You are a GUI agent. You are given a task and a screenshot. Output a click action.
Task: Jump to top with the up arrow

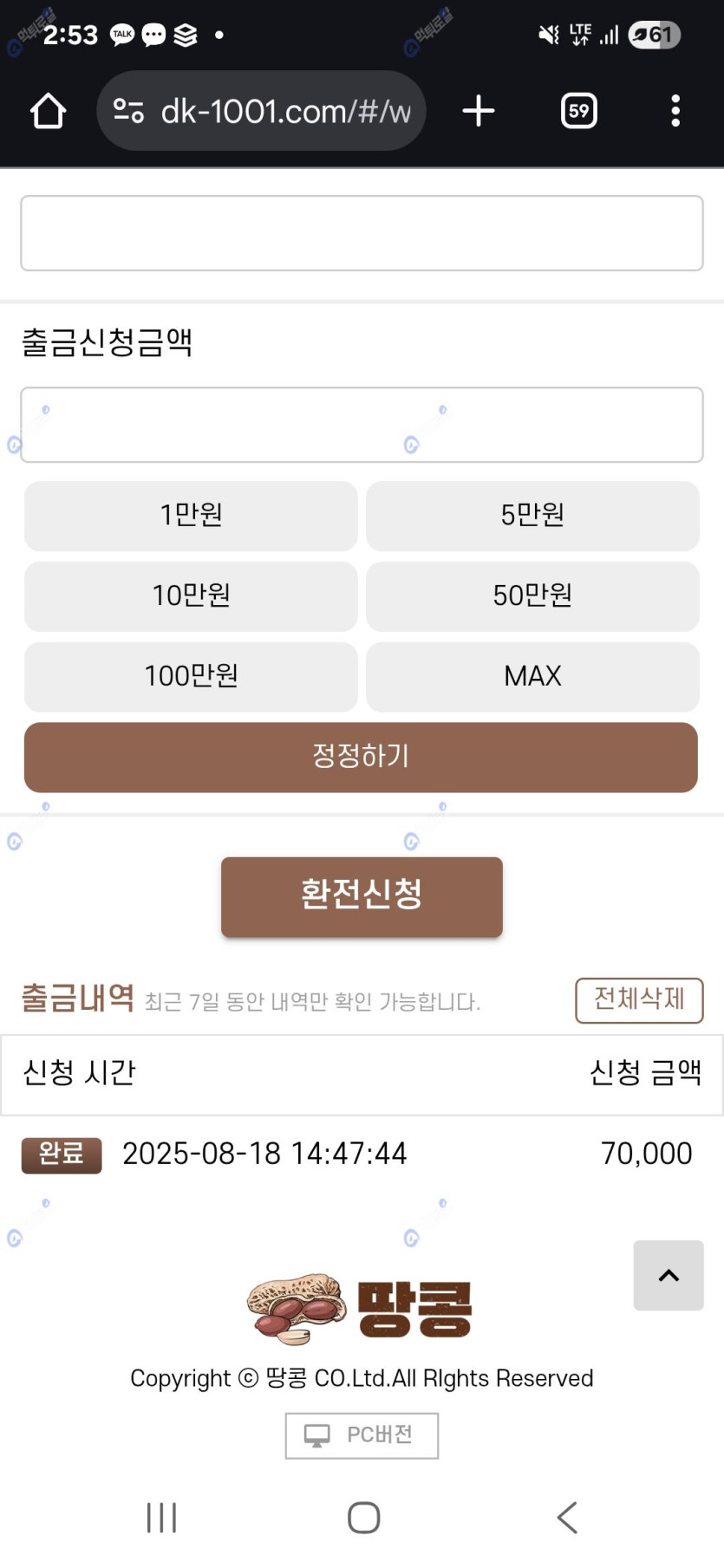point(669,1275)
